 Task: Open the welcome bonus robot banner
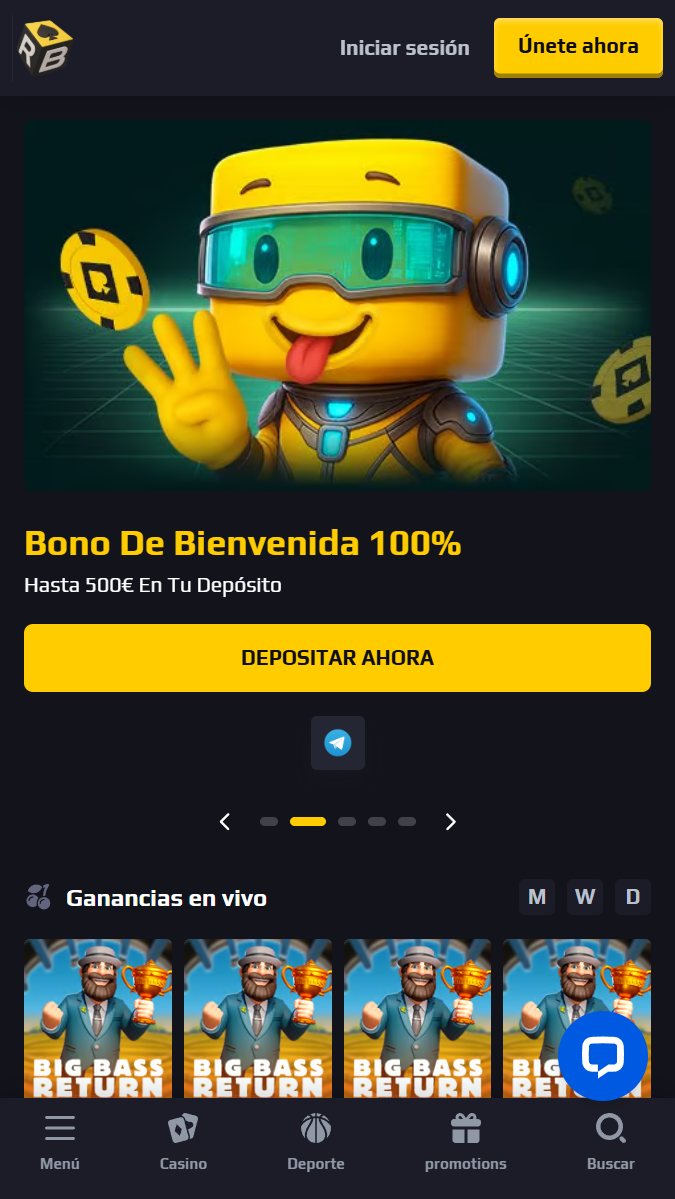click(x=337, y=305)
